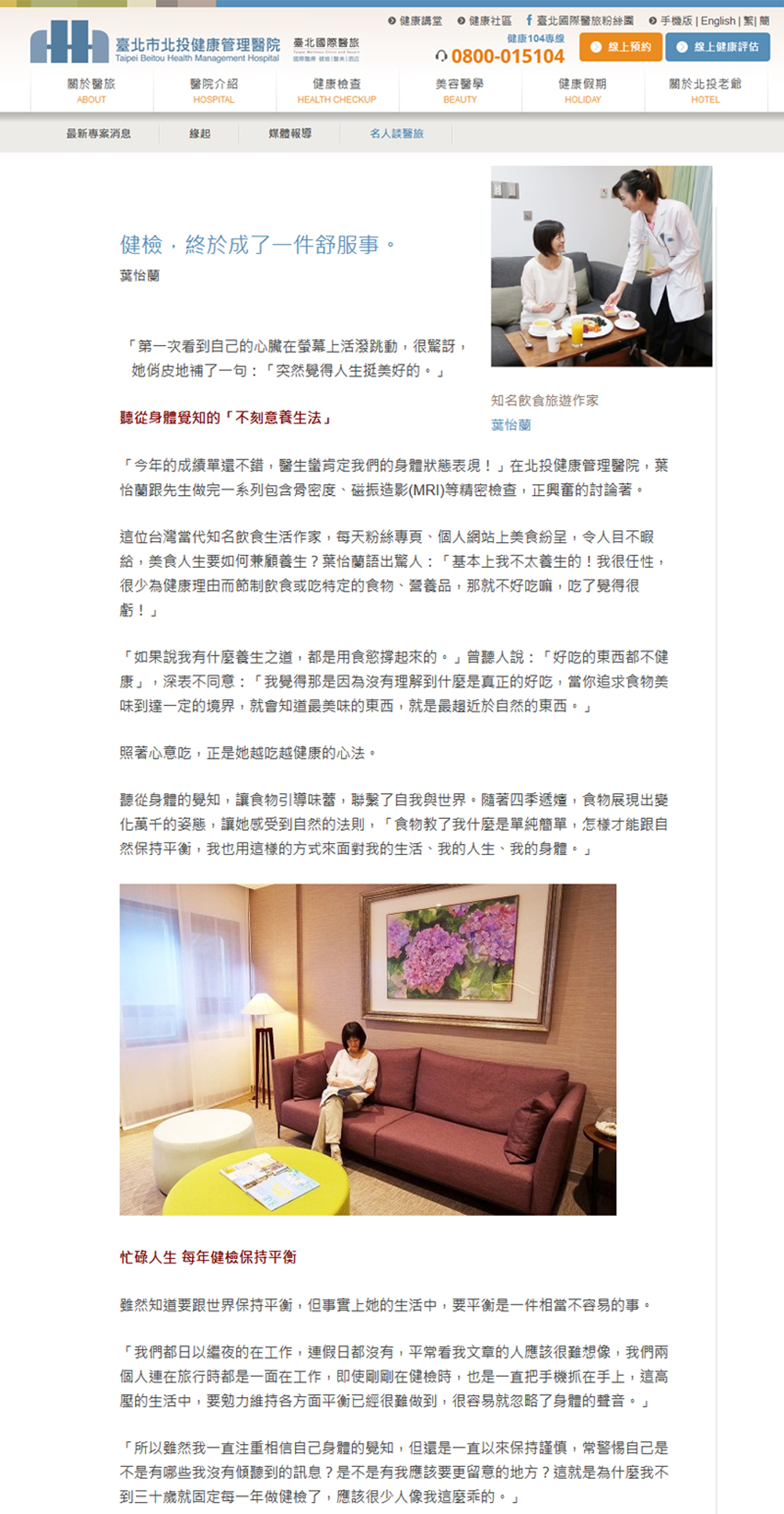784x1514 pixels.
Task: Switch the site language to English
Action: [718, 21]
